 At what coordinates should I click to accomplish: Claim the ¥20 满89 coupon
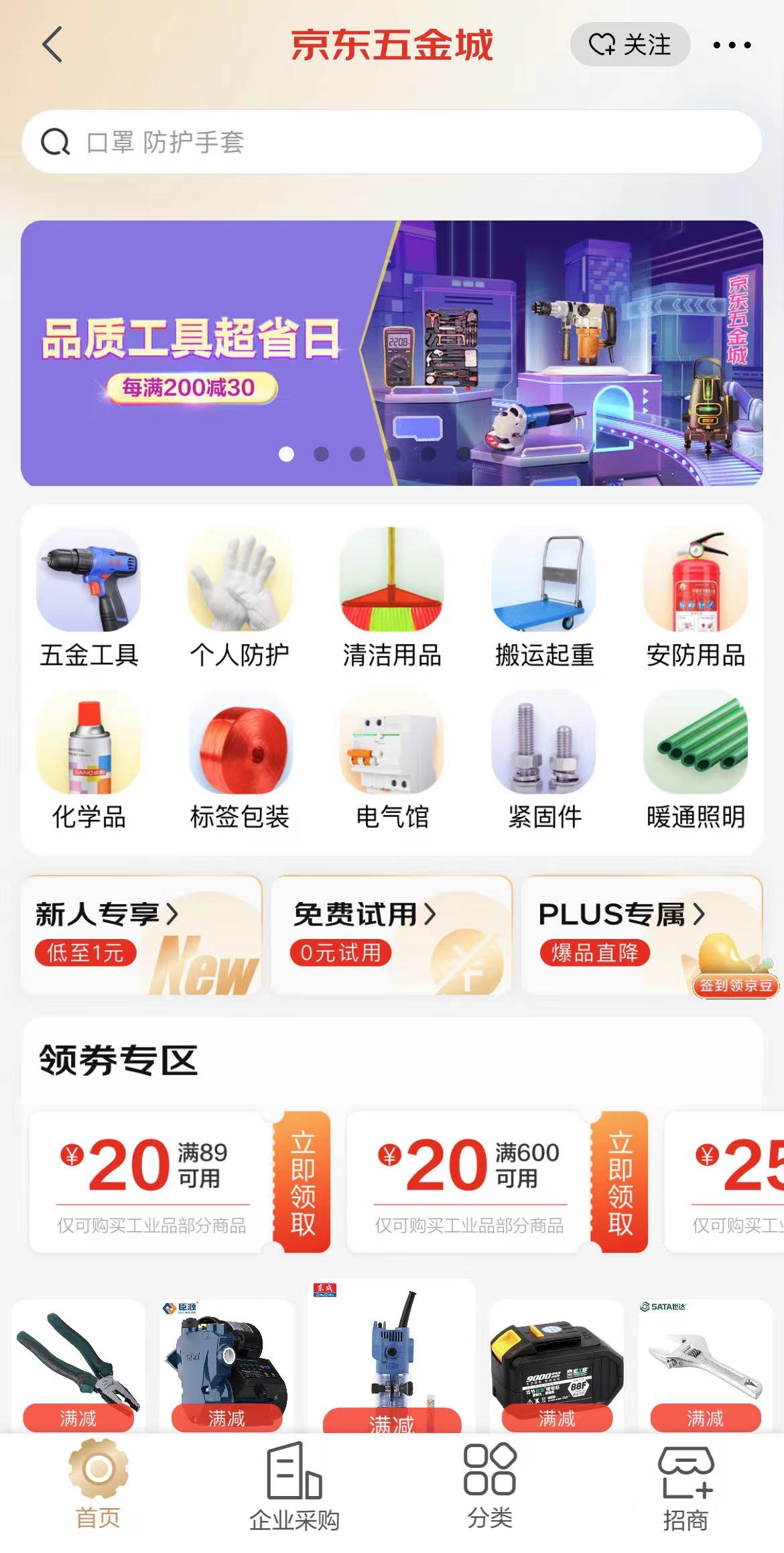coord(302,1182)
